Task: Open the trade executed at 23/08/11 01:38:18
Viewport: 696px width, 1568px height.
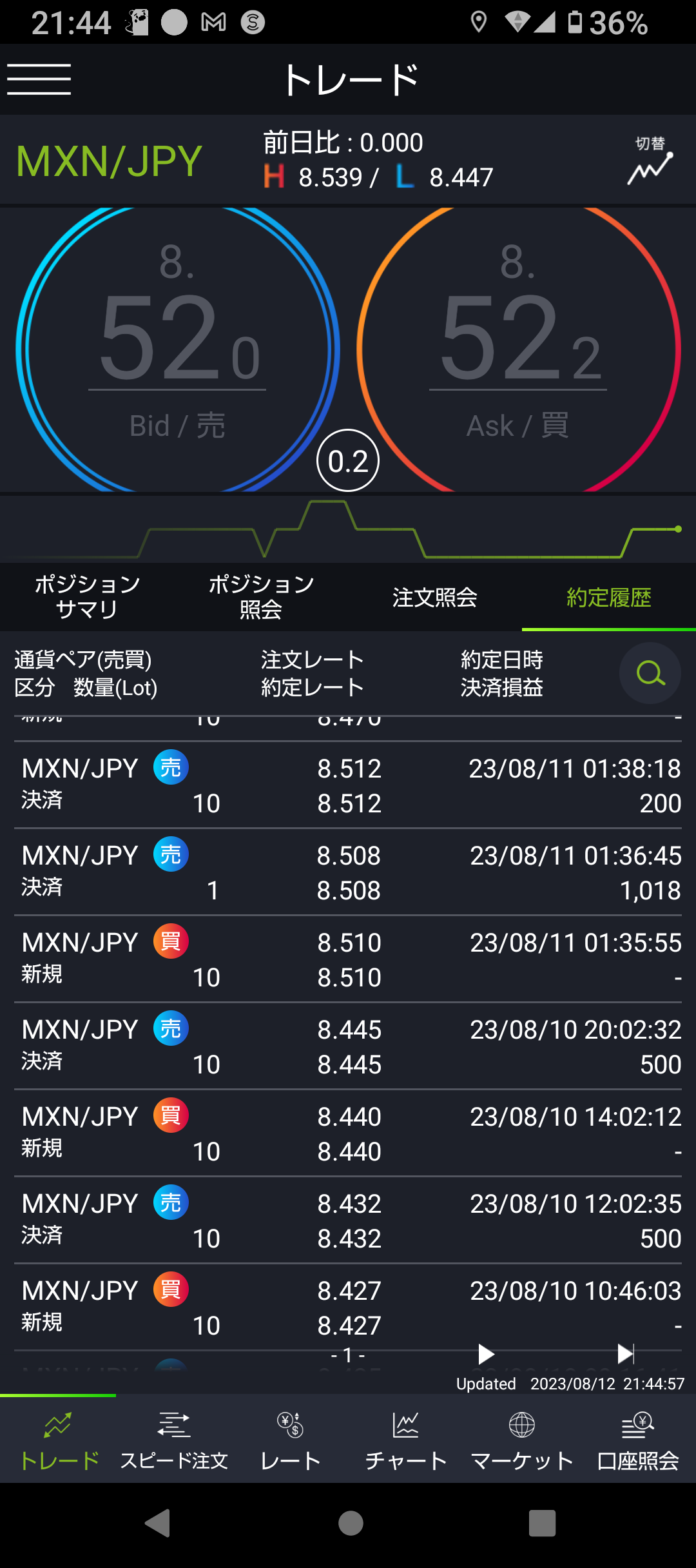Action: coord(348,785)
